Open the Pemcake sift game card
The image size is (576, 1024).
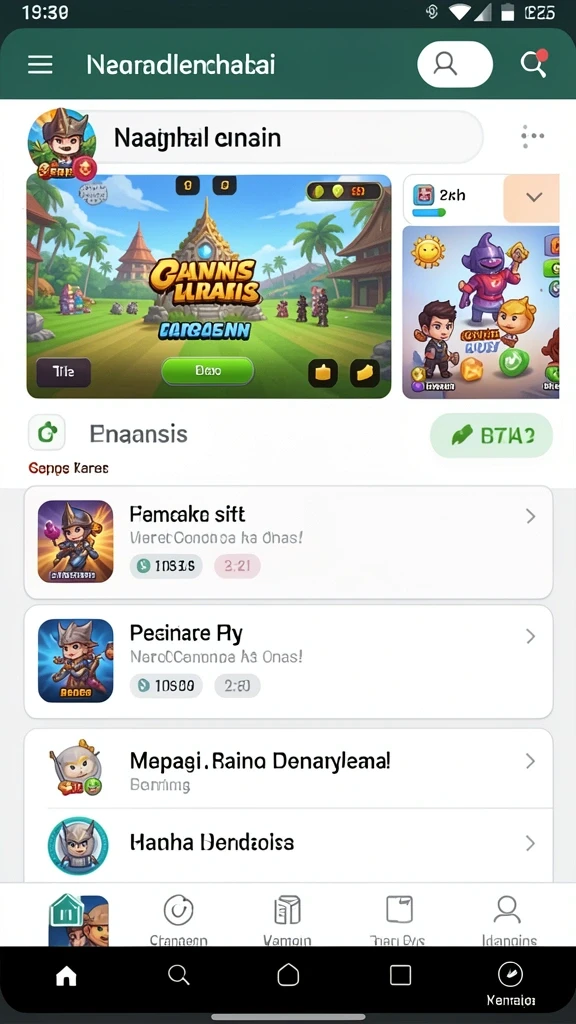tap(288, 542)
